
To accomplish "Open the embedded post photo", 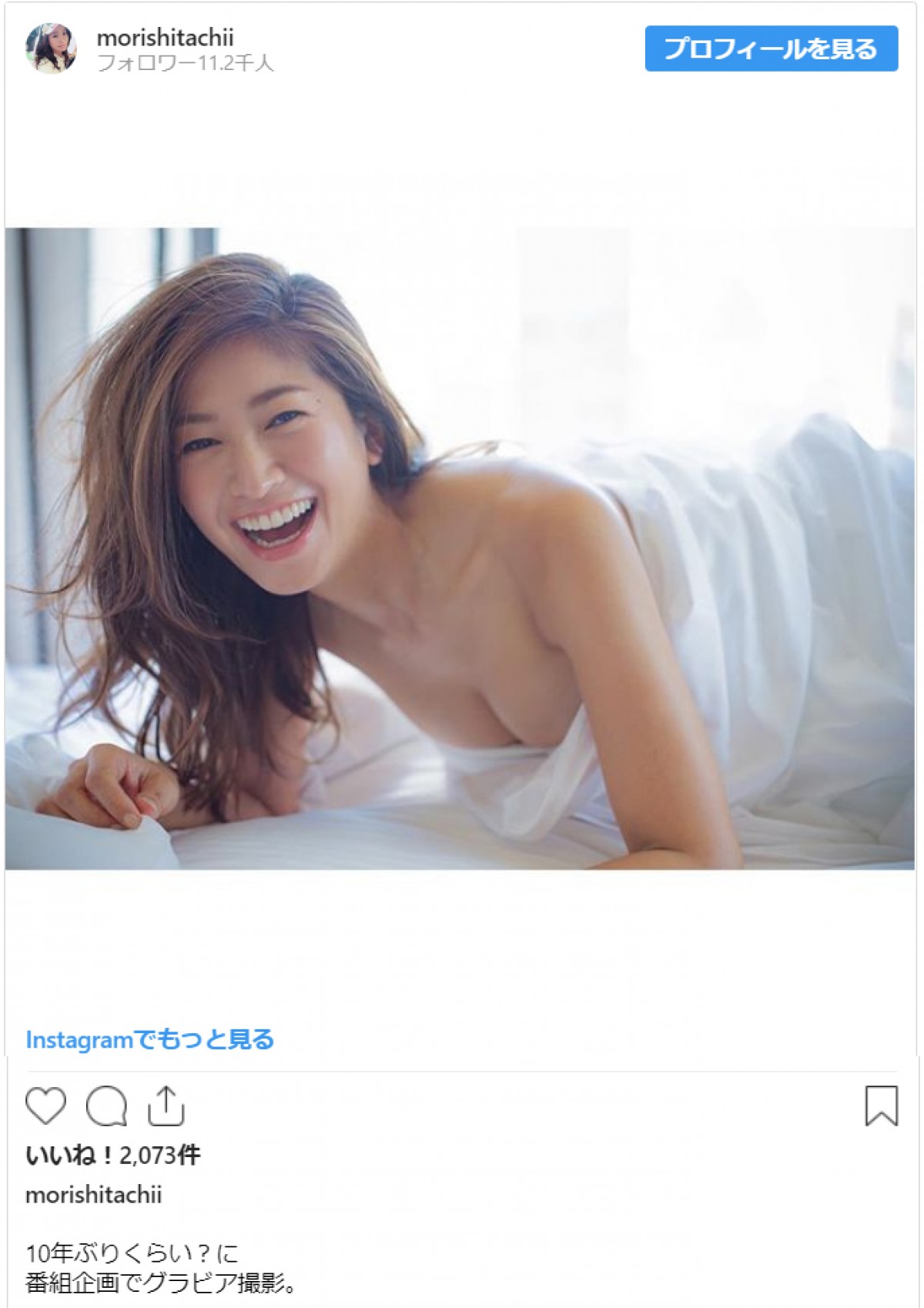I will point(460,548).
